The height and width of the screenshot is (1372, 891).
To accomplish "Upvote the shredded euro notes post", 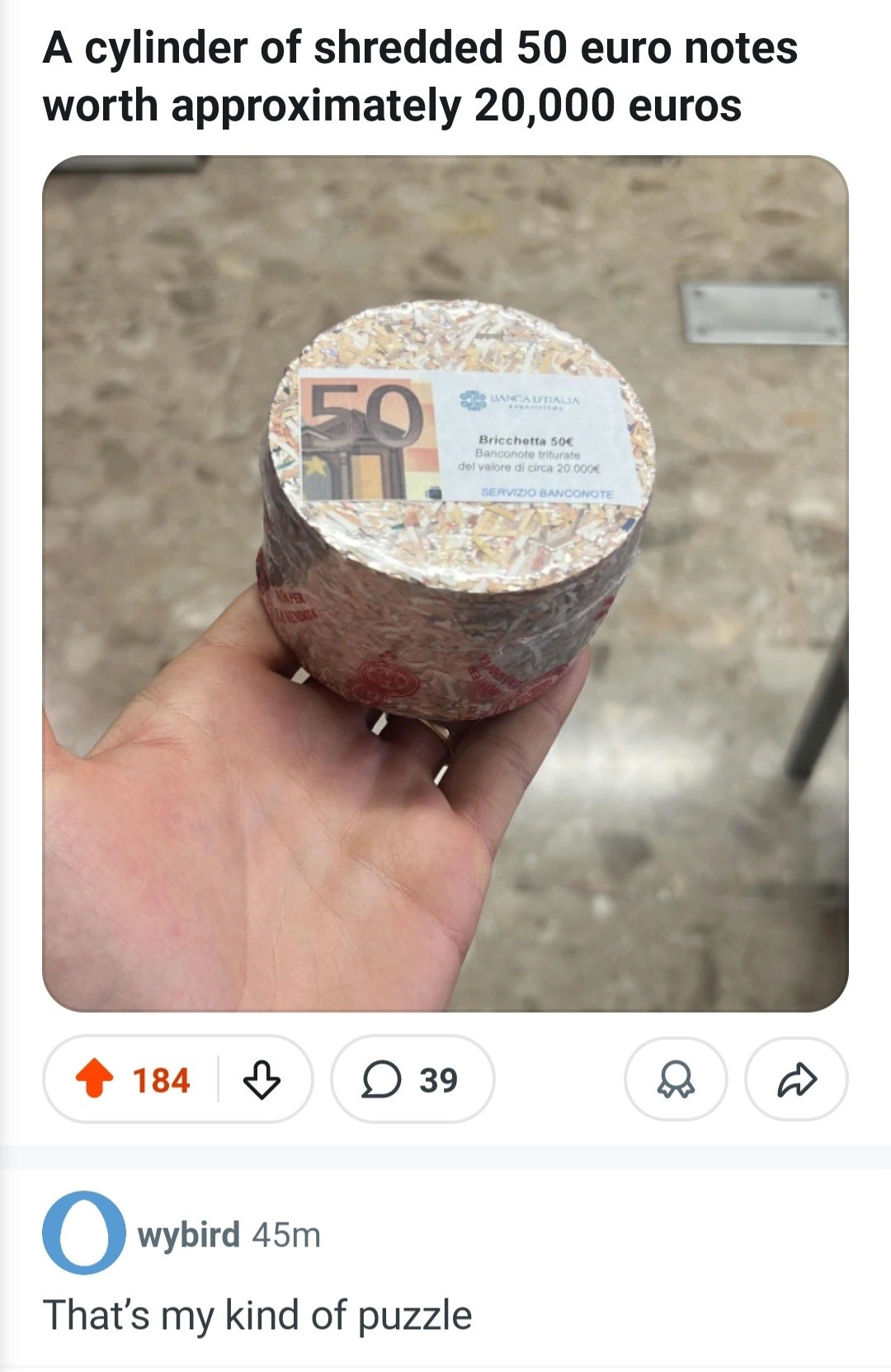I will [95, 1079].
